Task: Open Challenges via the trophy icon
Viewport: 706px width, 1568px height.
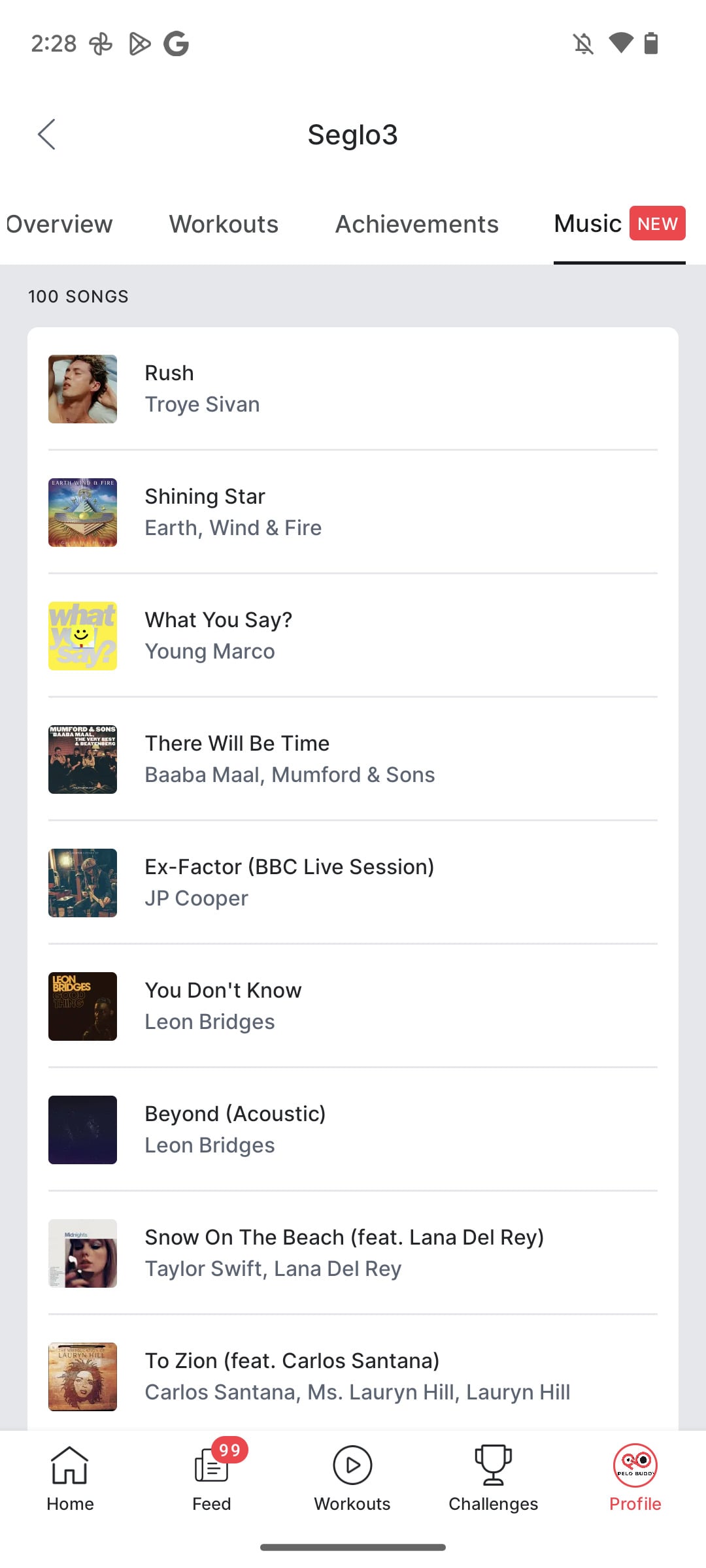Action: [494, 1465]
